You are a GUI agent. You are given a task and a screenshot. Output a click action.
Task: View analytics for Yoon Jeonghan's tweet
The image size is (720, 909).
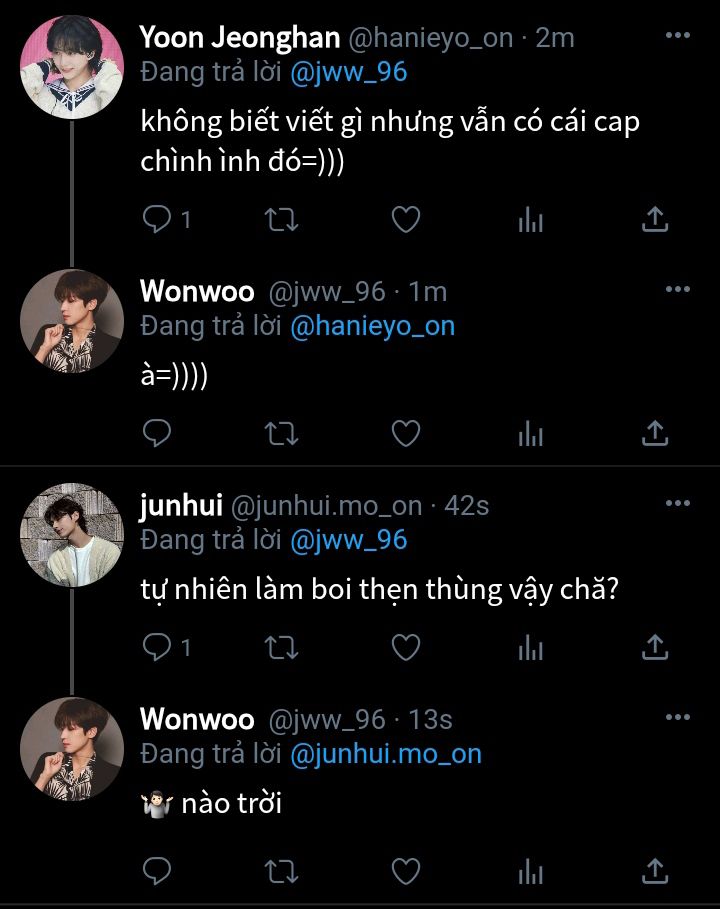(530, 219)
